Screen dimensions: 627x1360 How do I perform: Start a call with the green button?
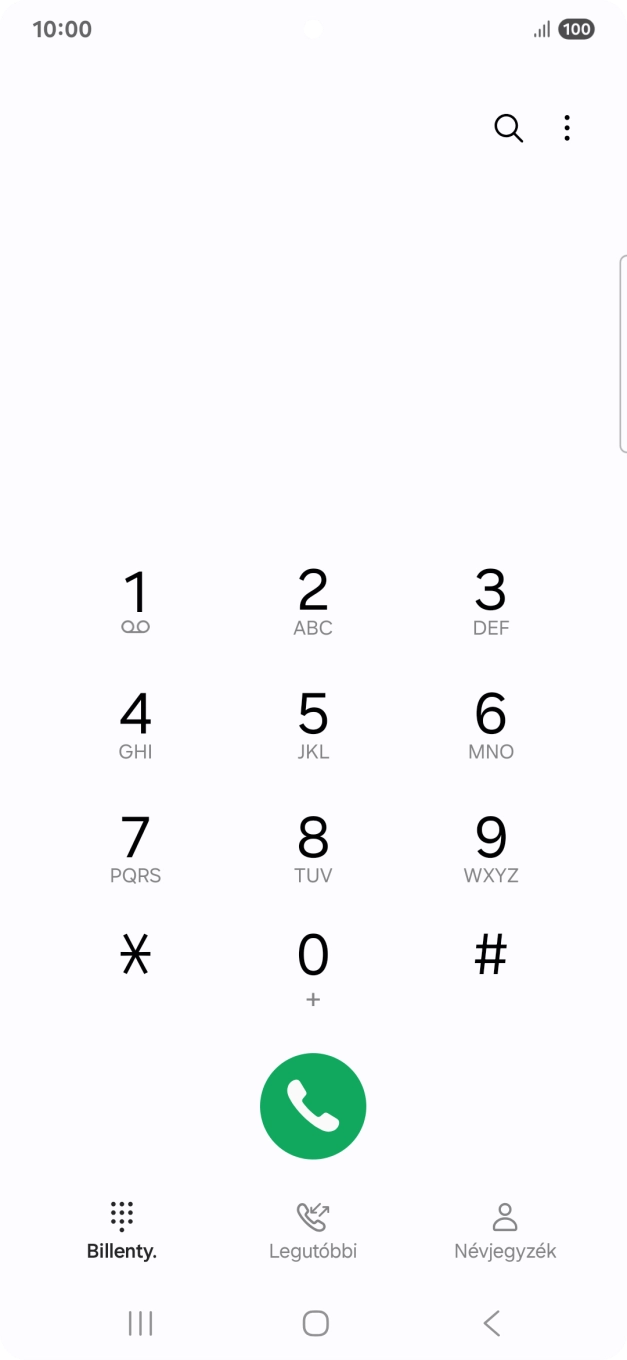tap(313, 1106)
